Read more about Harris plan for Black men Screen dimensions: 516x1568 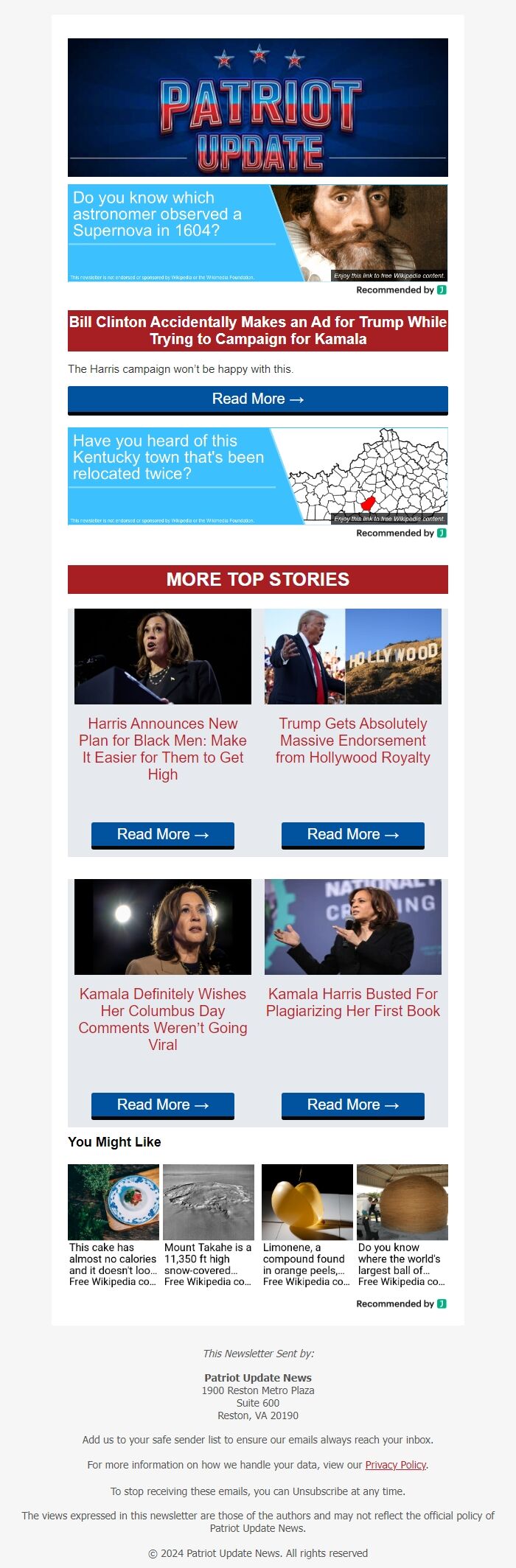tap(162, 835)
